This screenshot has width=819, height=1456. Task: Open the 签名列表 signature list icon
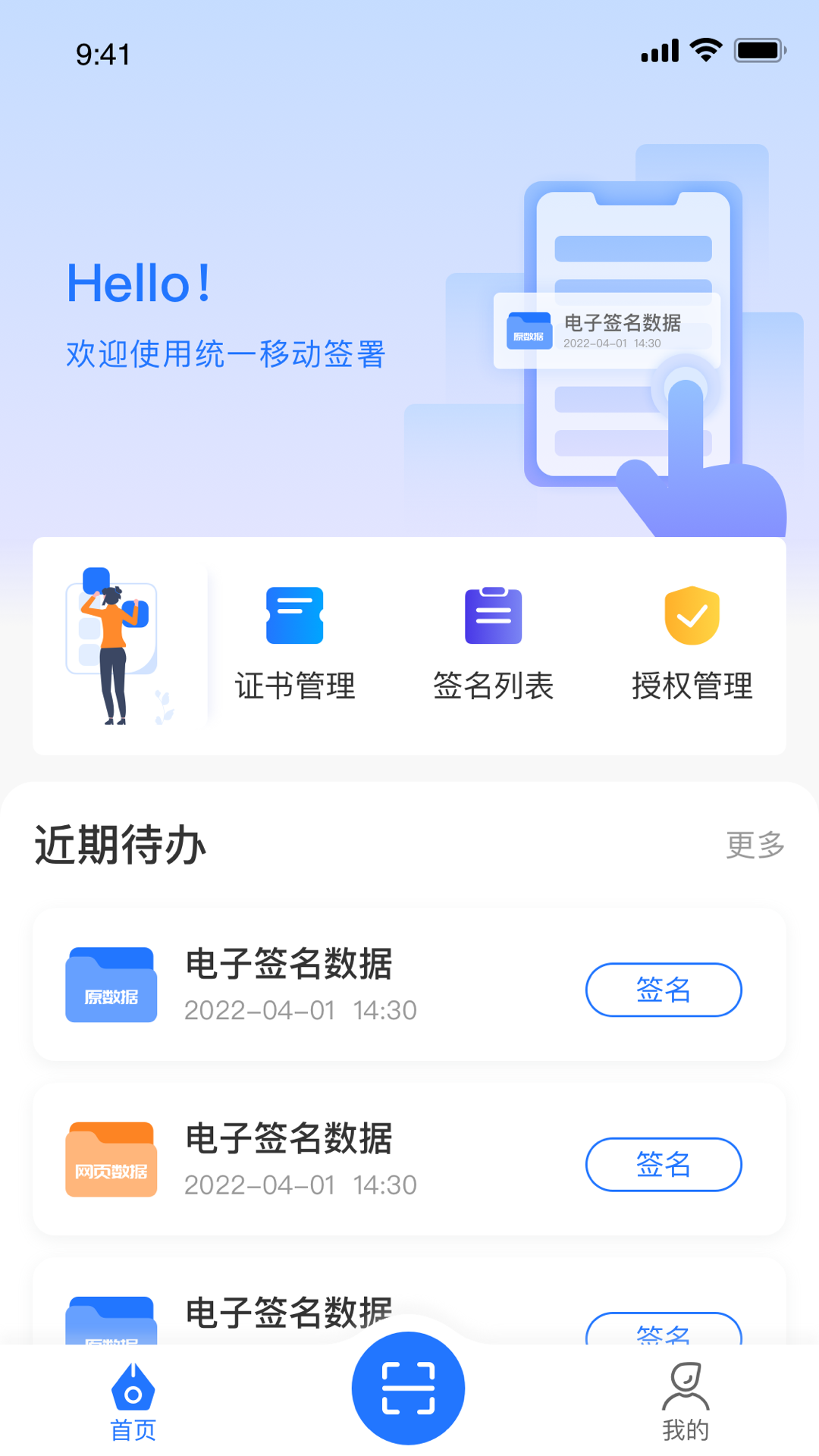492,615
